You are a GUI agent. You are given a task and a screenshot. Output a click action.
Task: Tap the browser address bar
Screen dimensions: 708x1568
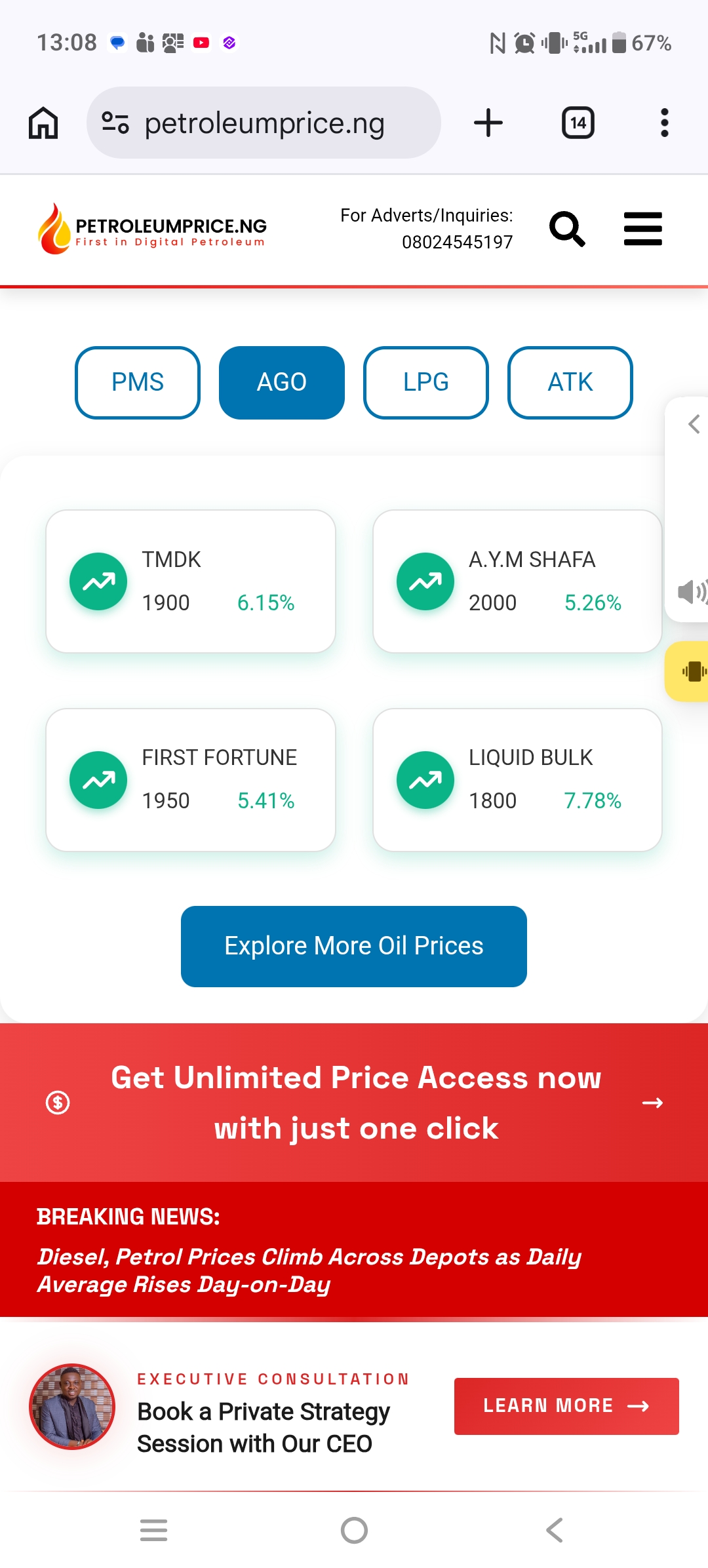coord(264,123)
